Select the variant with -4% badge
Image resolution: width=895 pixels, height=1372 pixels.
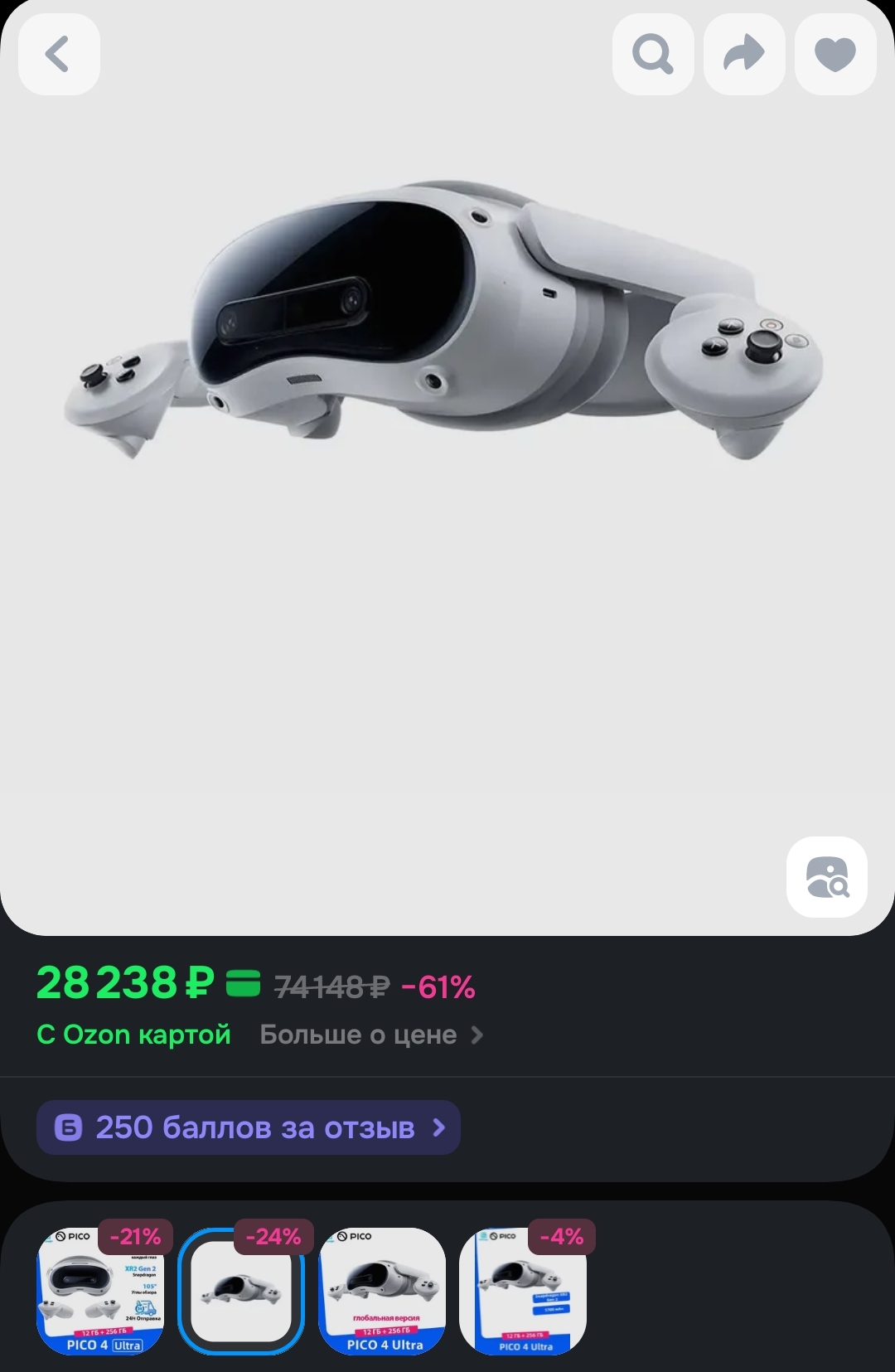point(523,1292)
